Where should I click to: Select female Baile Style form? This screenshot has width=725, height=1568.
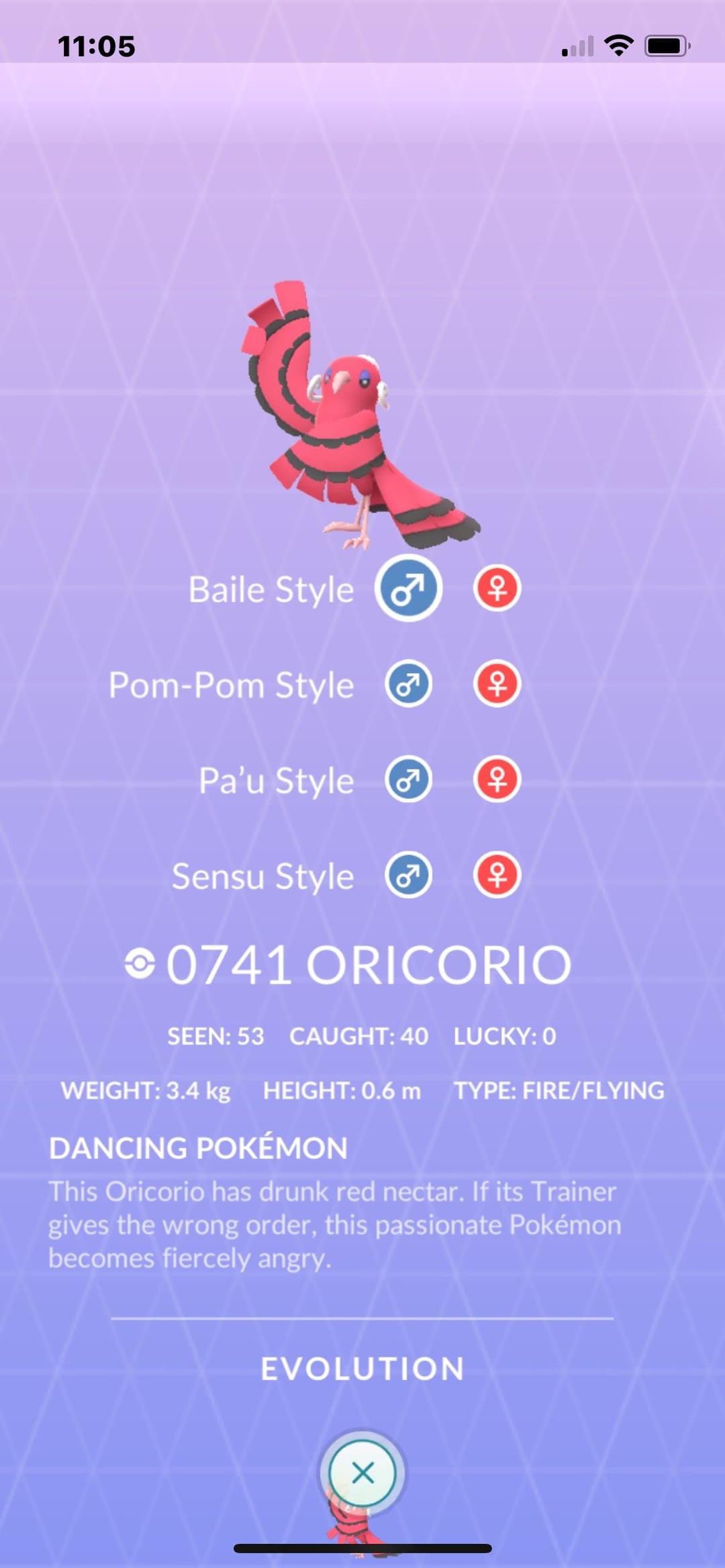(x=497, y=588)
